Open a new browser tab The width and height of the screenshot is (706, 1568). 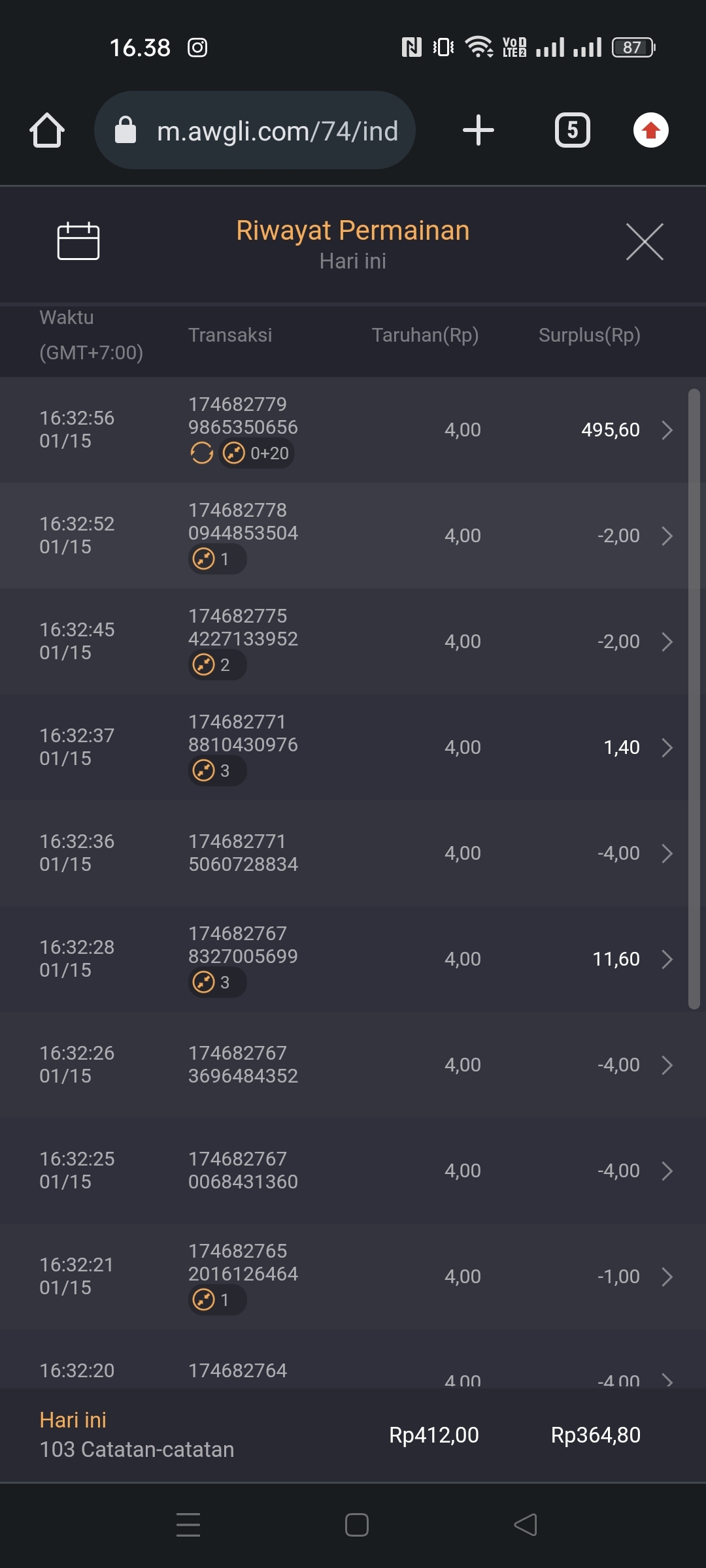click(478, 130)
